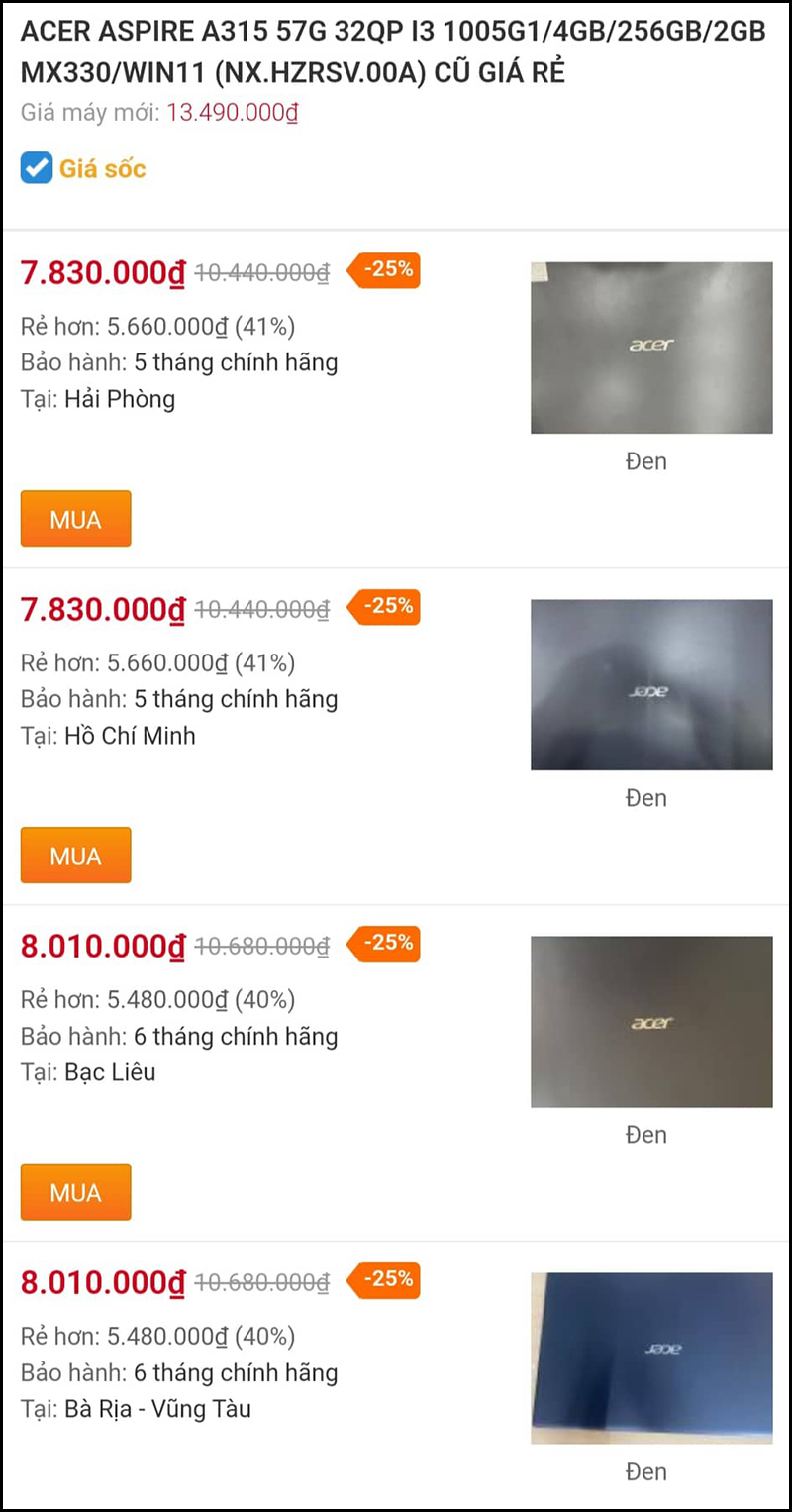View the laptop image for the Hồ Chí Minh listing
The image size is (792, 1512).
click(651, 683)
